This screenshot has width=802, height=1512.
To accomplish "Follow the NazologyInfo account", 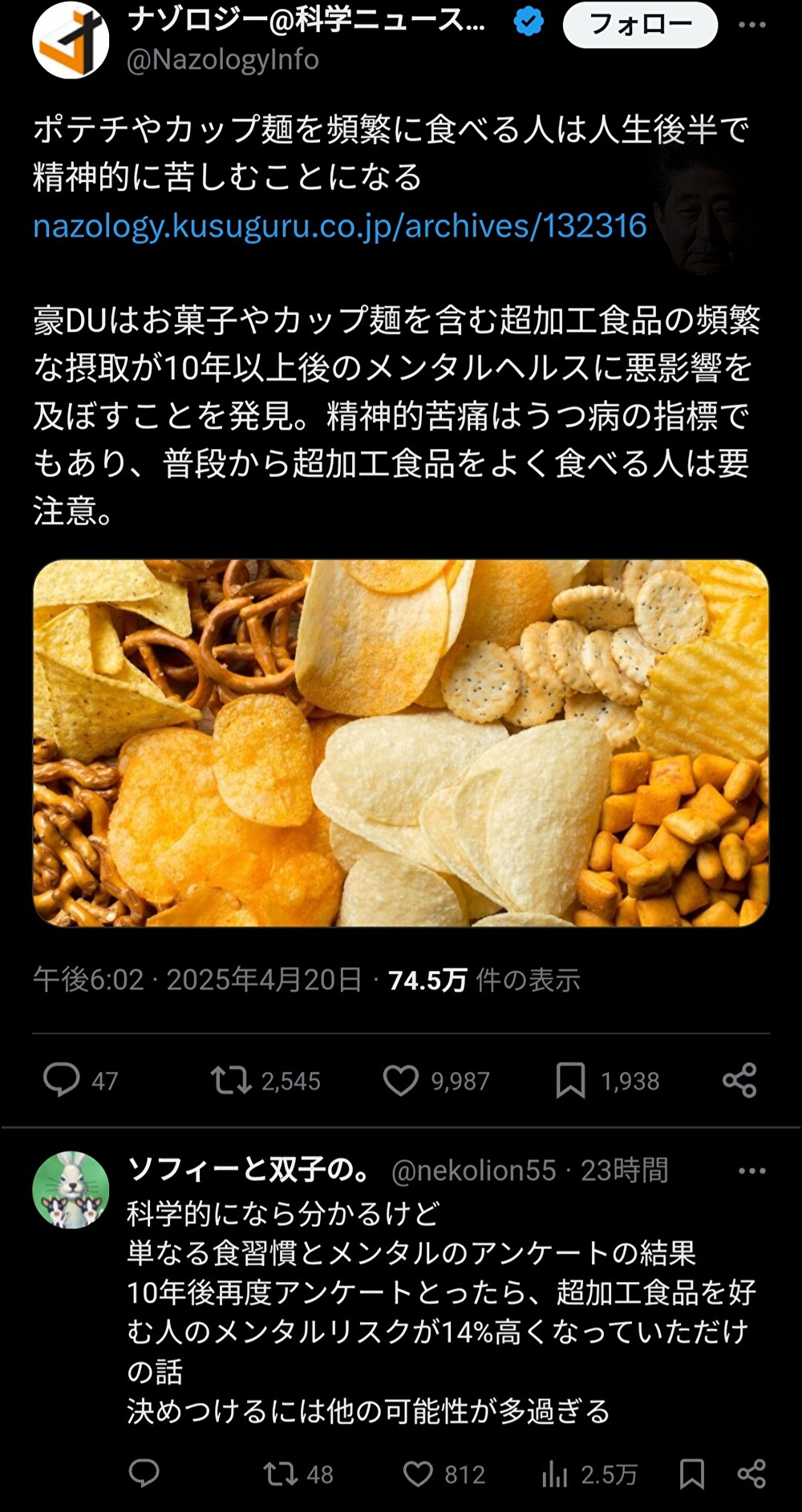I will 640,25.
